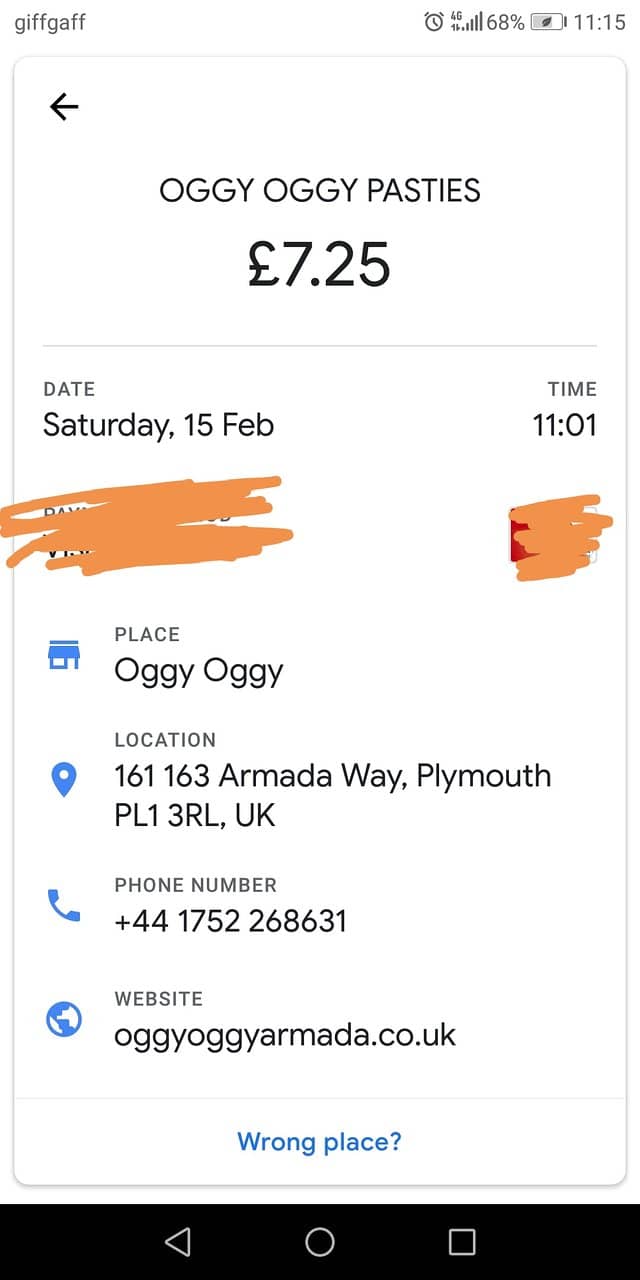
Task: Tap the system home button
Action: 320,1242
